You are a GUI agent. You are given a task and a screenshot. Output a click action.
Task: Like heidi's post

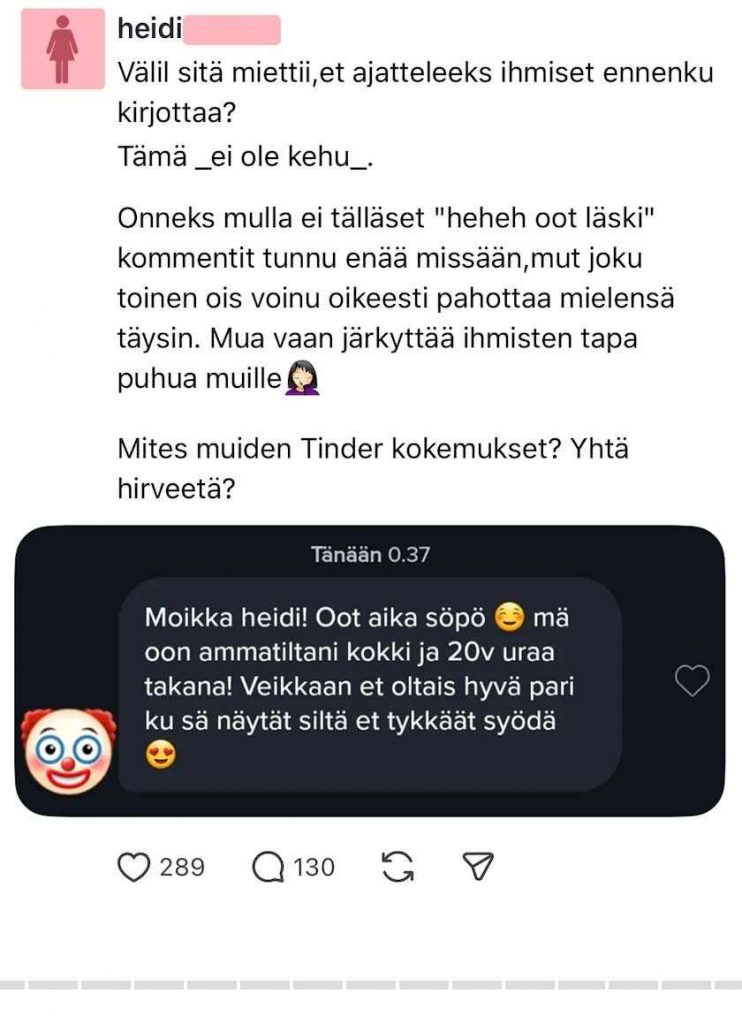[134, 867]
